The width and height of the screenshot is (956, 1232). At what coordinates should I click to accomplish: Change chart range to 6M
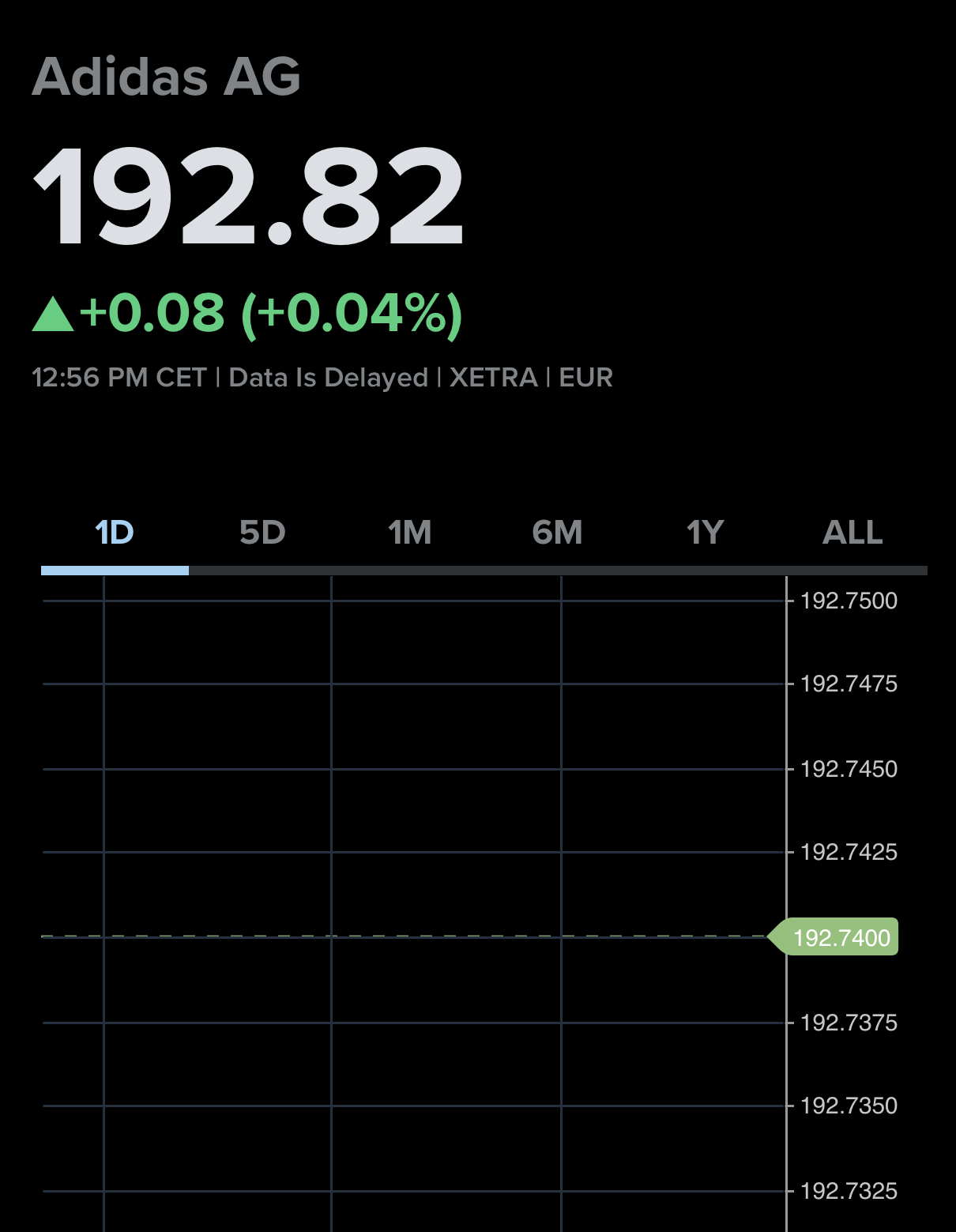(557, 533)
